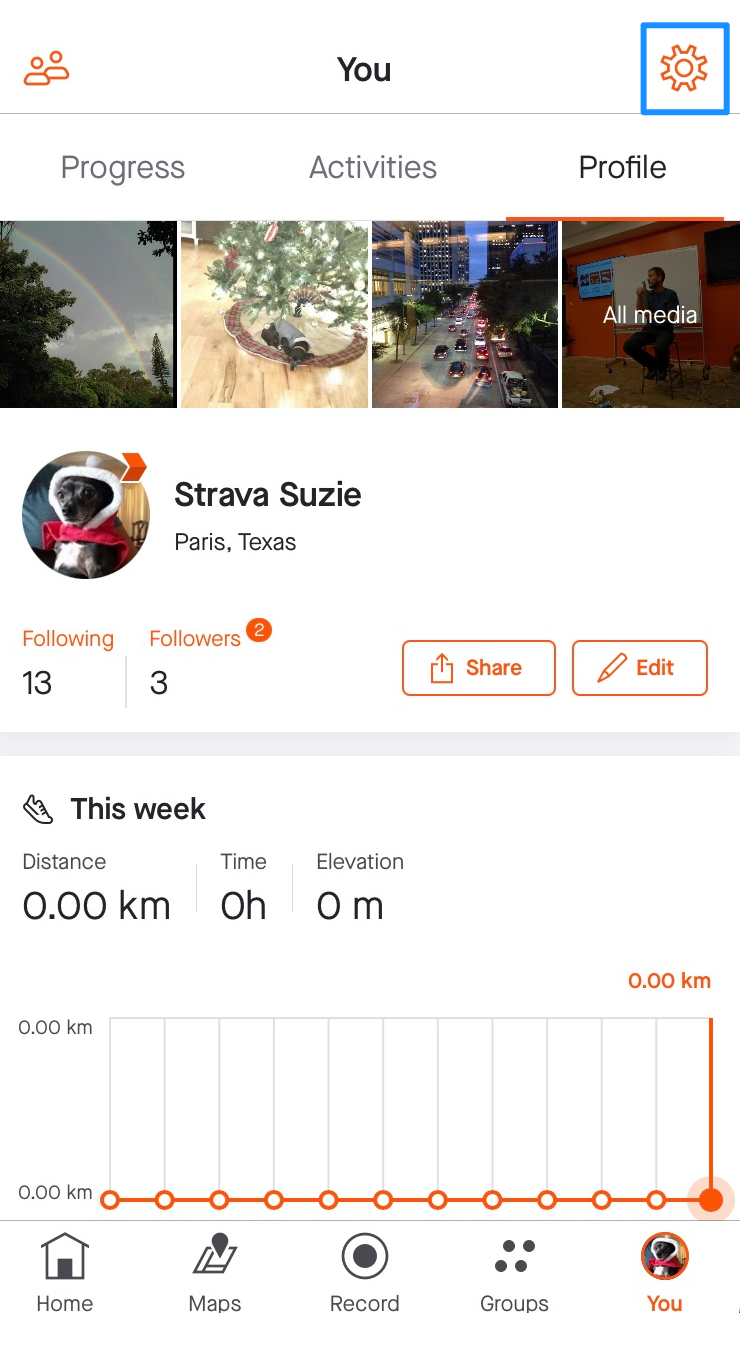740x1354 pixels.
Task: Go to the Home tab
Action: point(64,1272)
